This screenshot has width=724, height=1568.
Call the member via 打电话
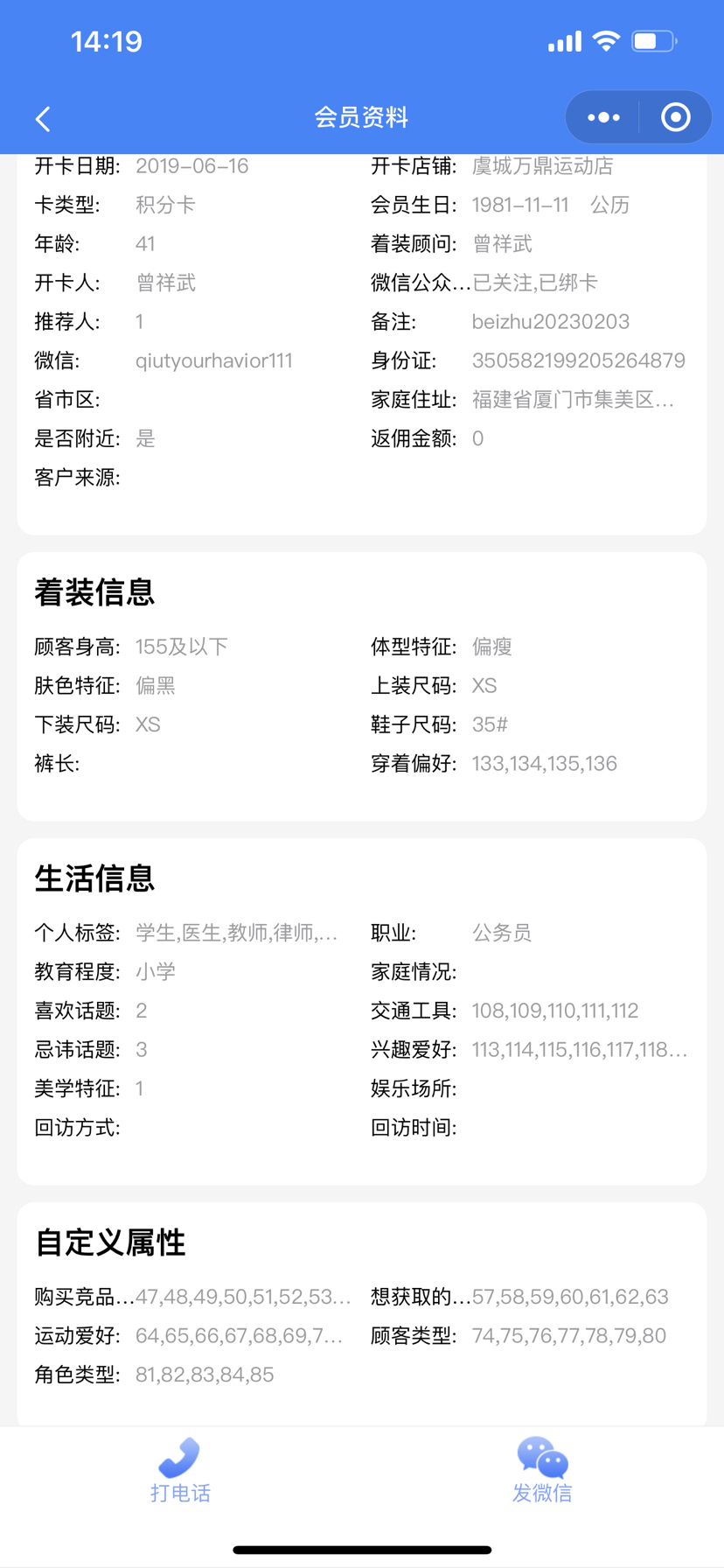click(x=180, y=1471)
